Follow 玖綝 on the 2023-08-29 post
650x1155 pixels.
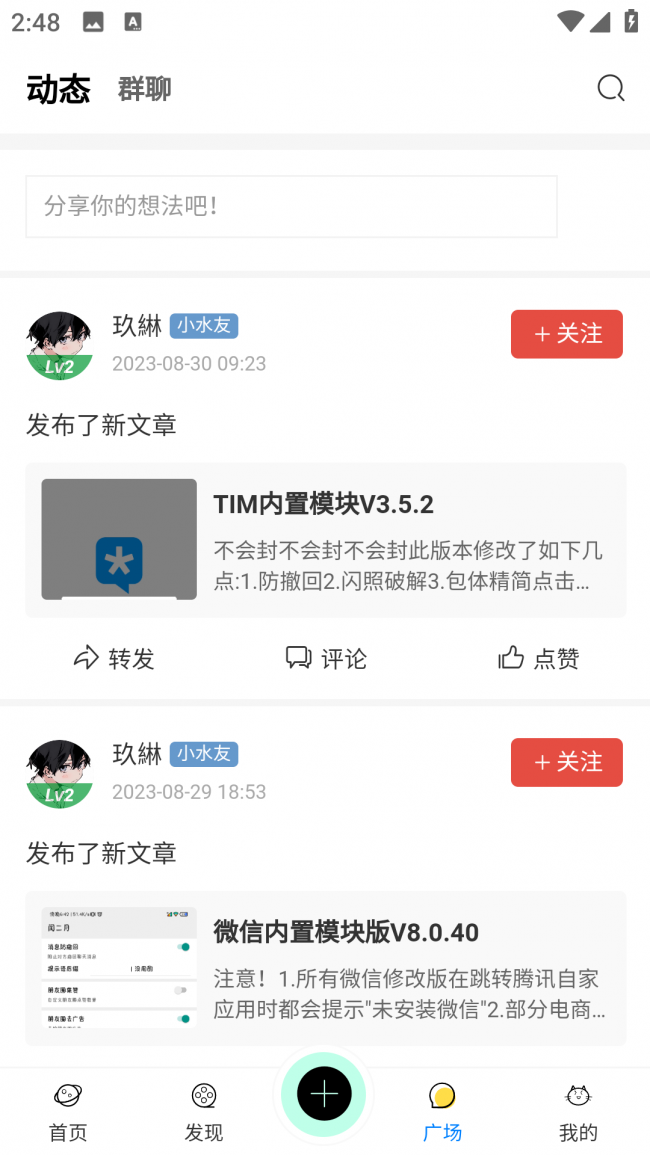pos(566,762)
